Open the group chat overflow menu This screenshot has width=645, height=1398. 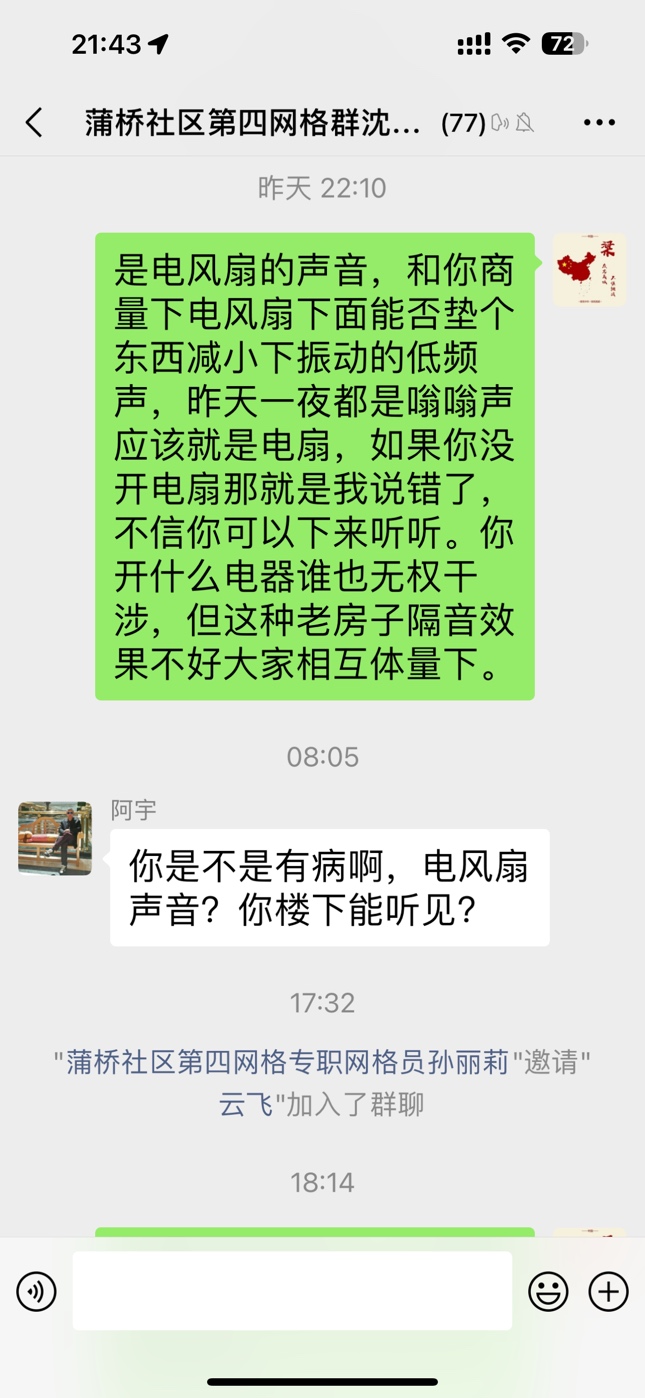click(599, 123)
